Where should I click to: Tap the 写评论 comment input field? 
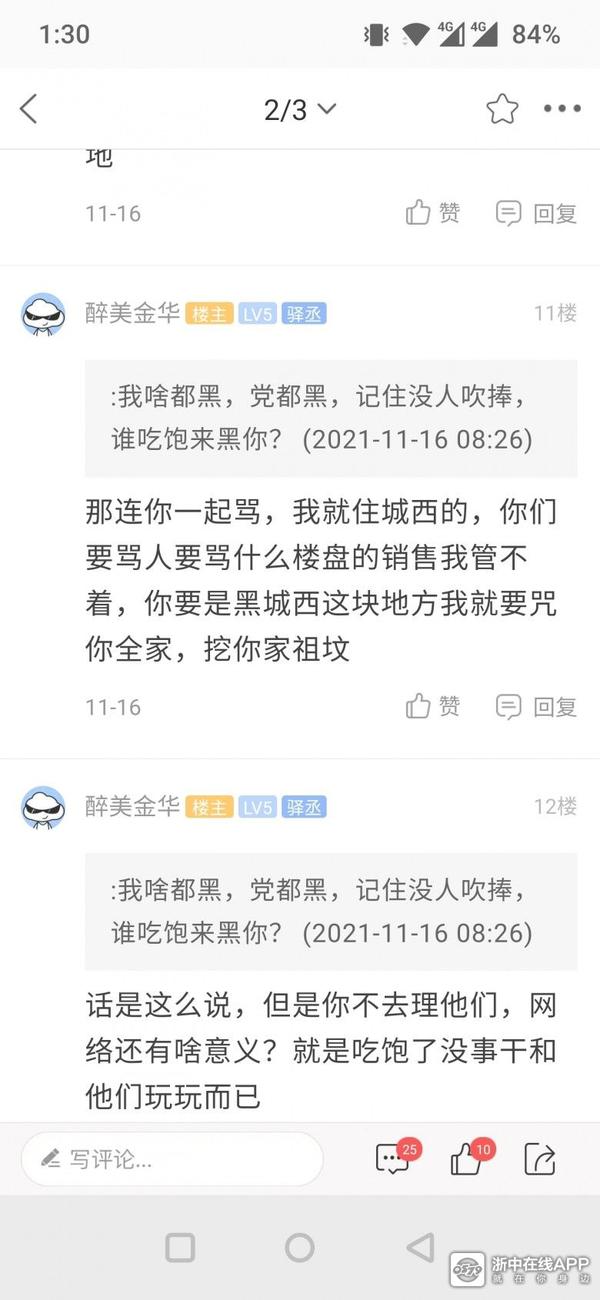click(x=172, y=1159)
